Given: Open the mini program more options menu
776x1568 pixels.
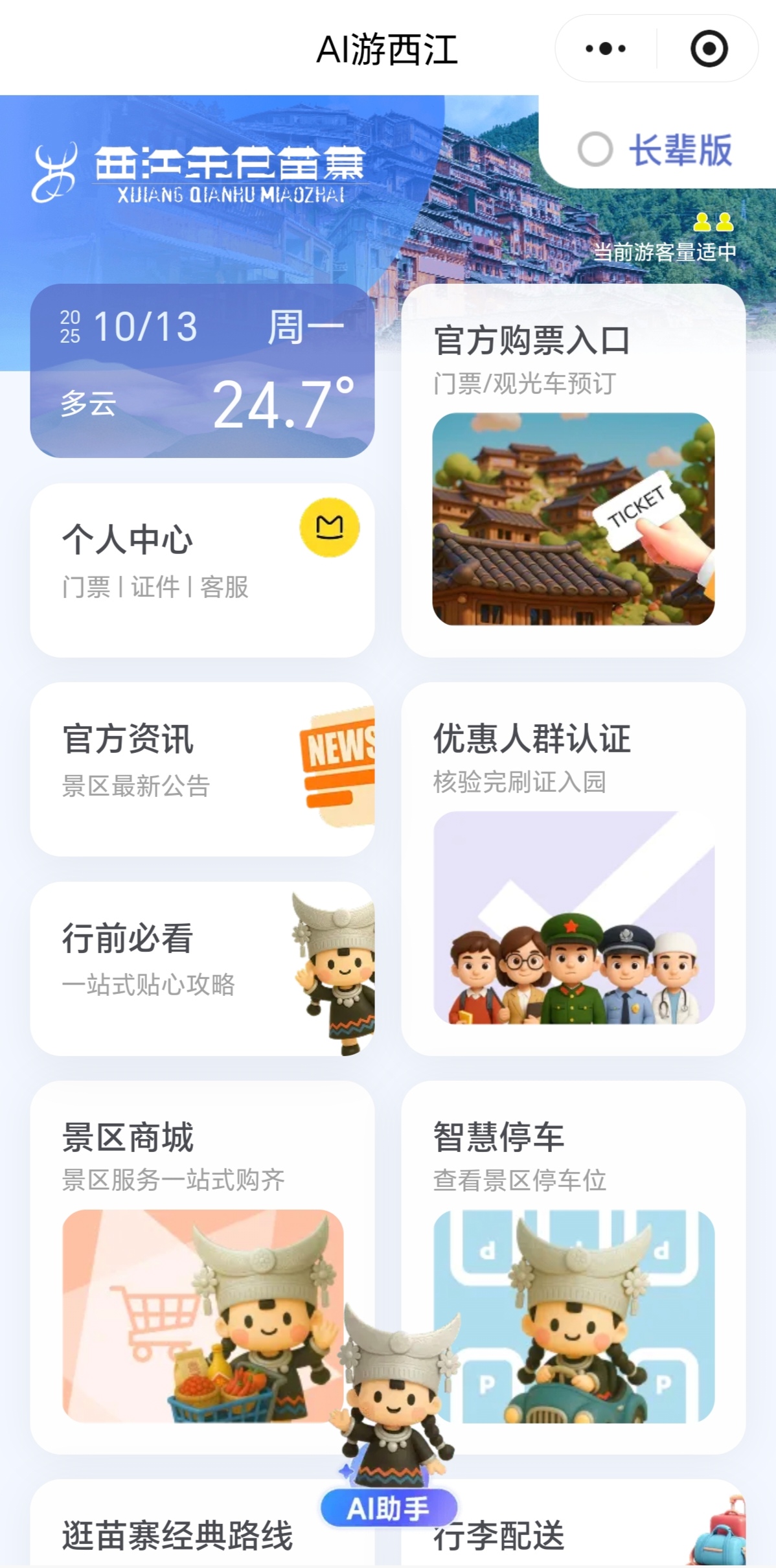Looking at the screenshot, I should (x=606, y=49).
